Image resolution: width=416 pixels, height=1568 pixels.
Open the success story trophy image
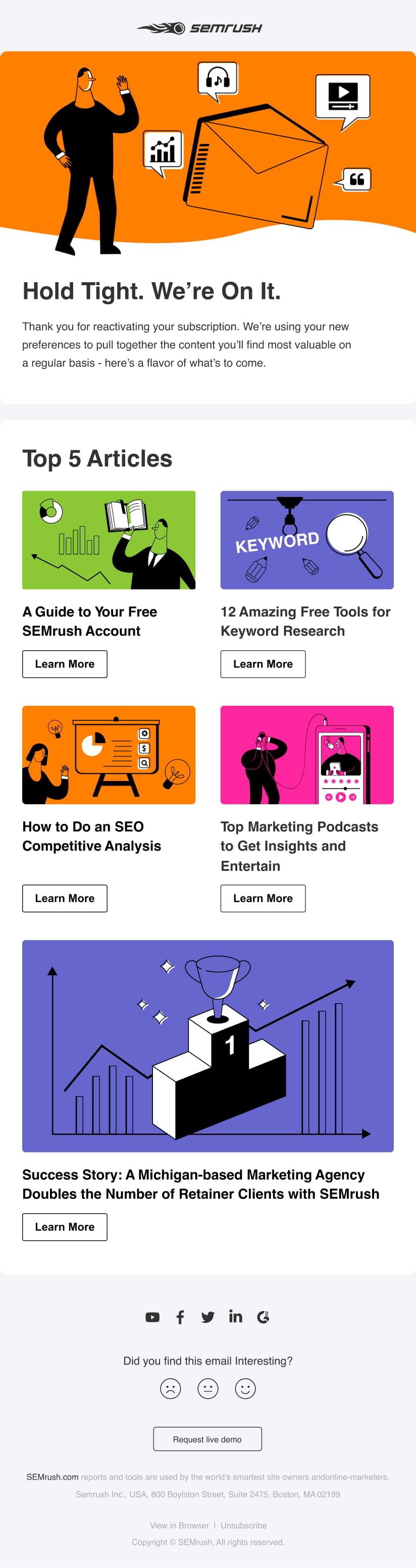(207, 1045)
